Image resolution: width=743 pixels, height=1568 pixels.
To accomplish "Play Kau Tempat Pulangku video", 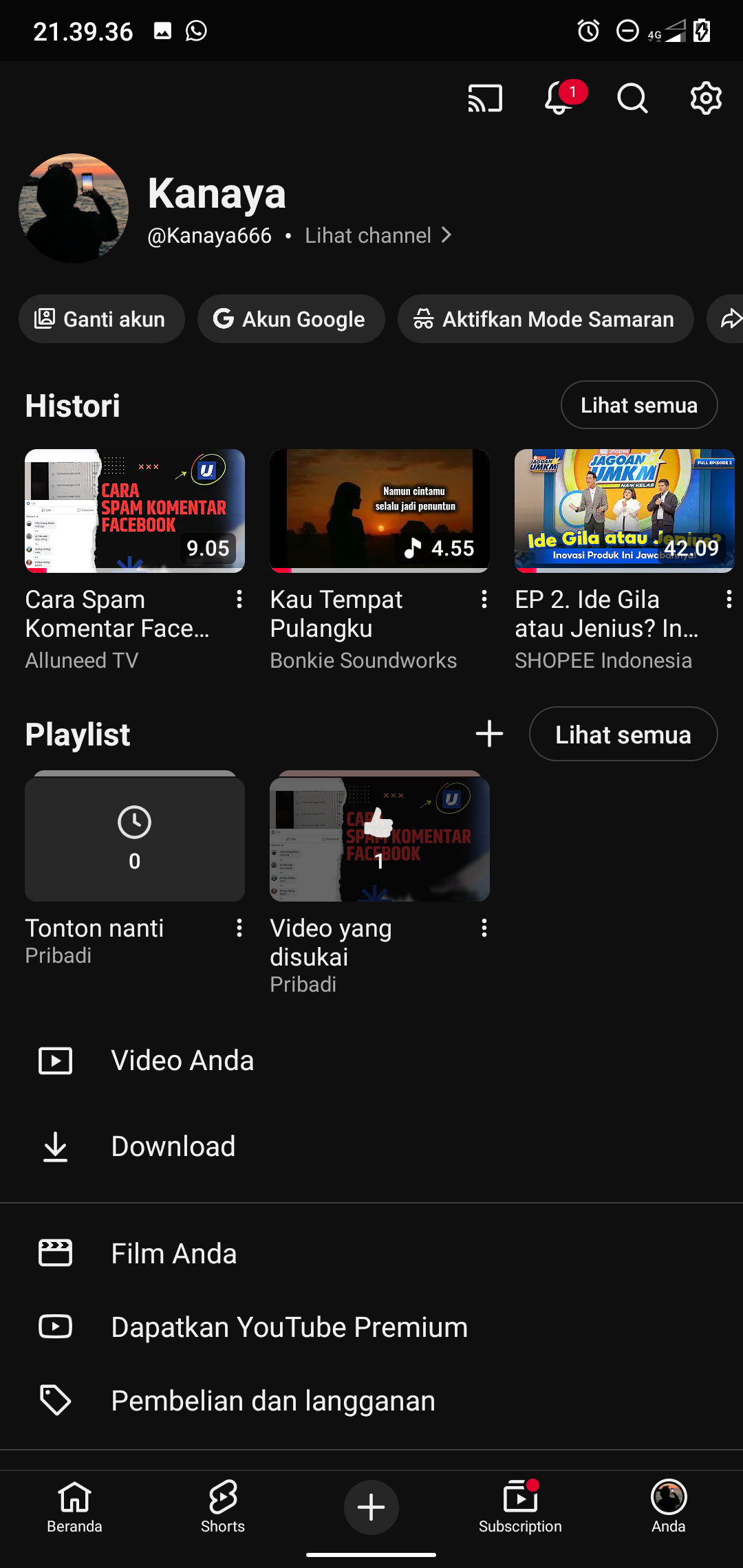I will point(379,511).
